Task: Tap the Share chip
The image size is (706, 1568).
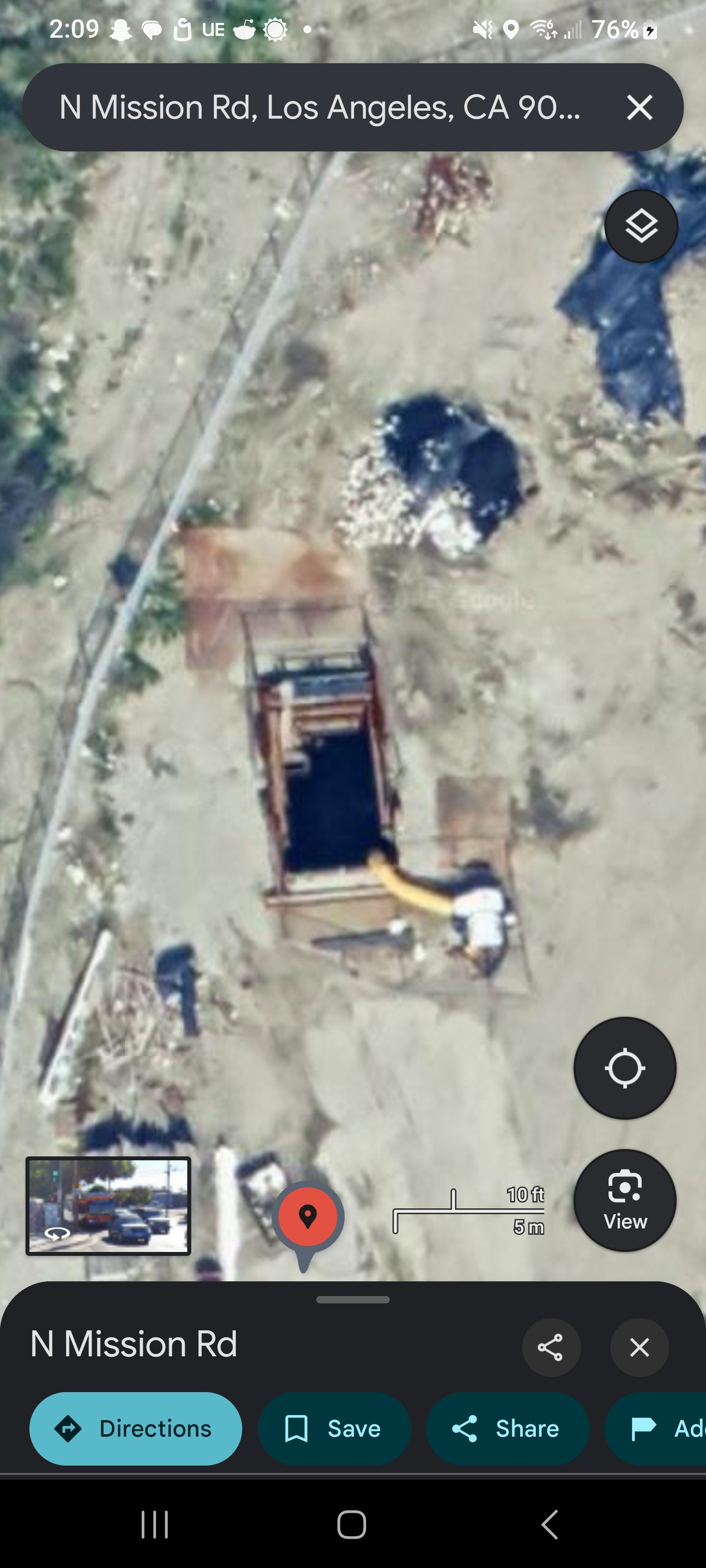Action: point(507,1428)
